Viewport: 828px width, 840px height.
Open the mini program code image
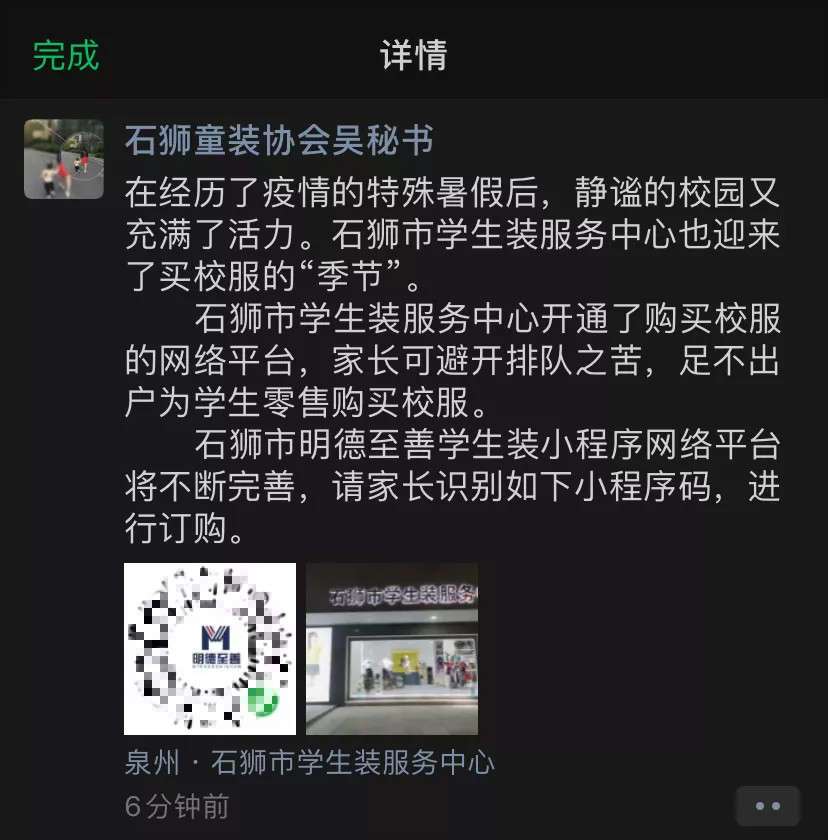pos(210,649)
